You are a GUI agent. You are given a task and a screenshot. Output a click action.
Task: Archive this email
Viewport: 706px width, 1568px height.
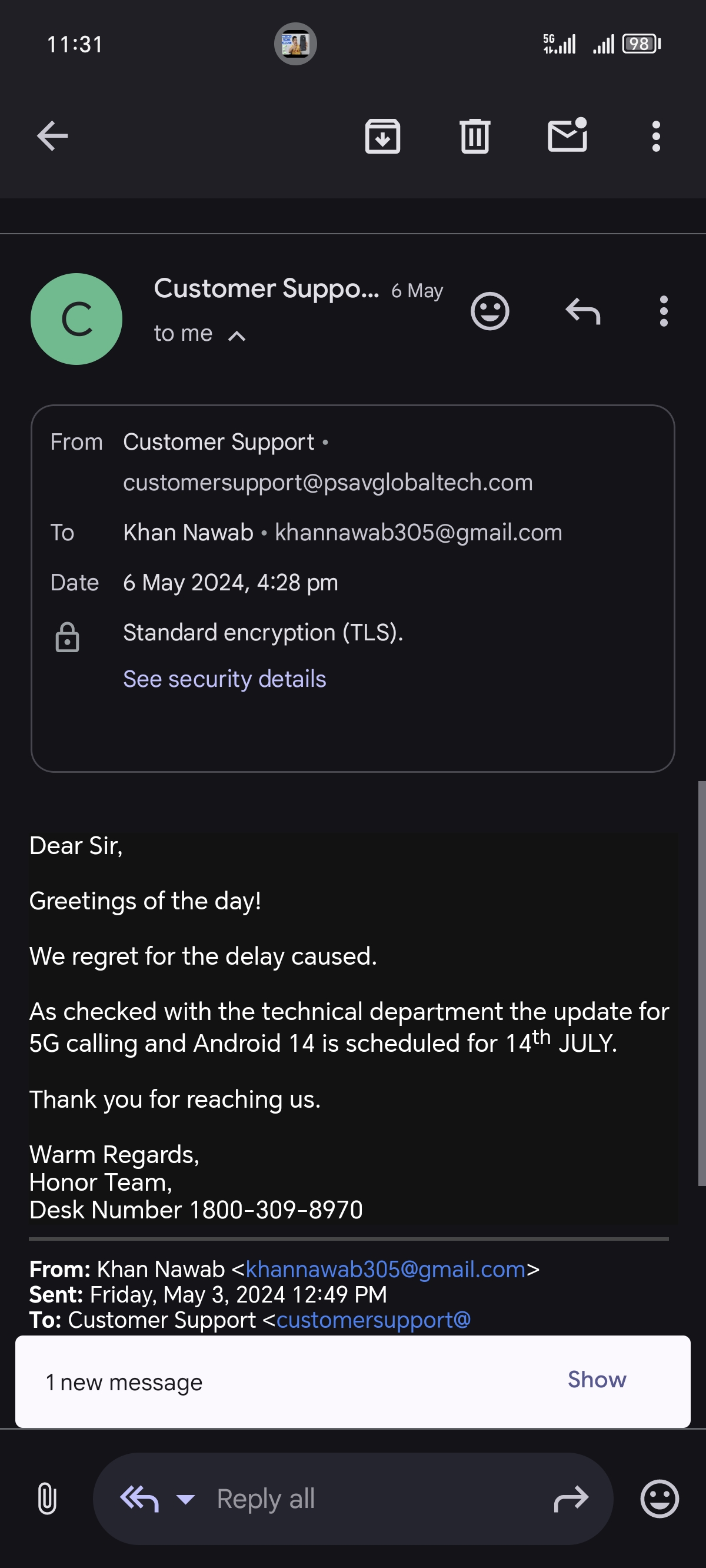point(382,137)
